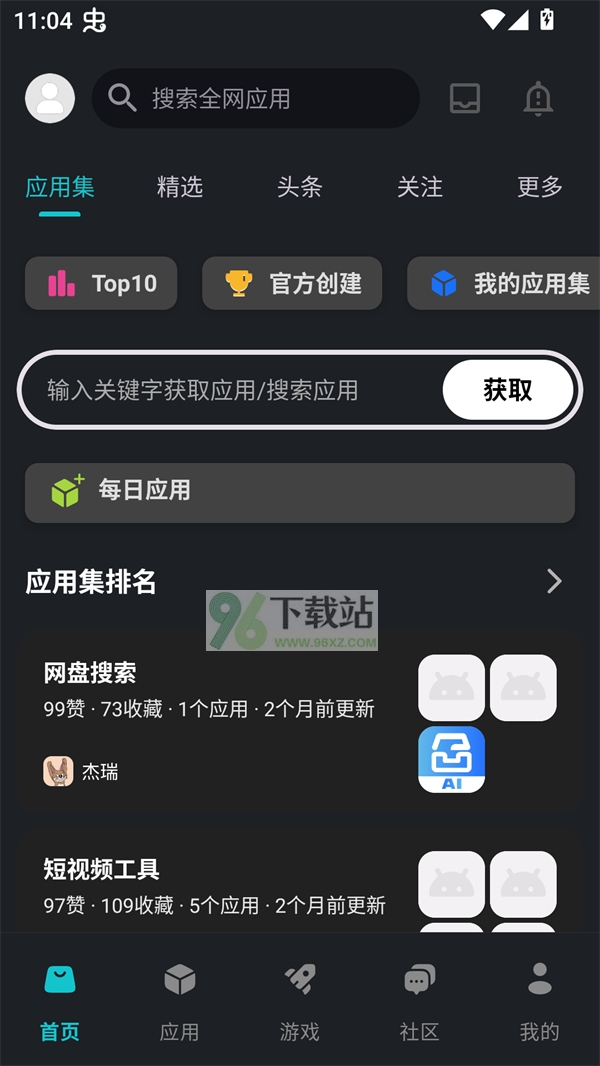This screenshot has width=600, height=1066.
Task: Open the profile avatar icon
Action: (x=50, y=98)
